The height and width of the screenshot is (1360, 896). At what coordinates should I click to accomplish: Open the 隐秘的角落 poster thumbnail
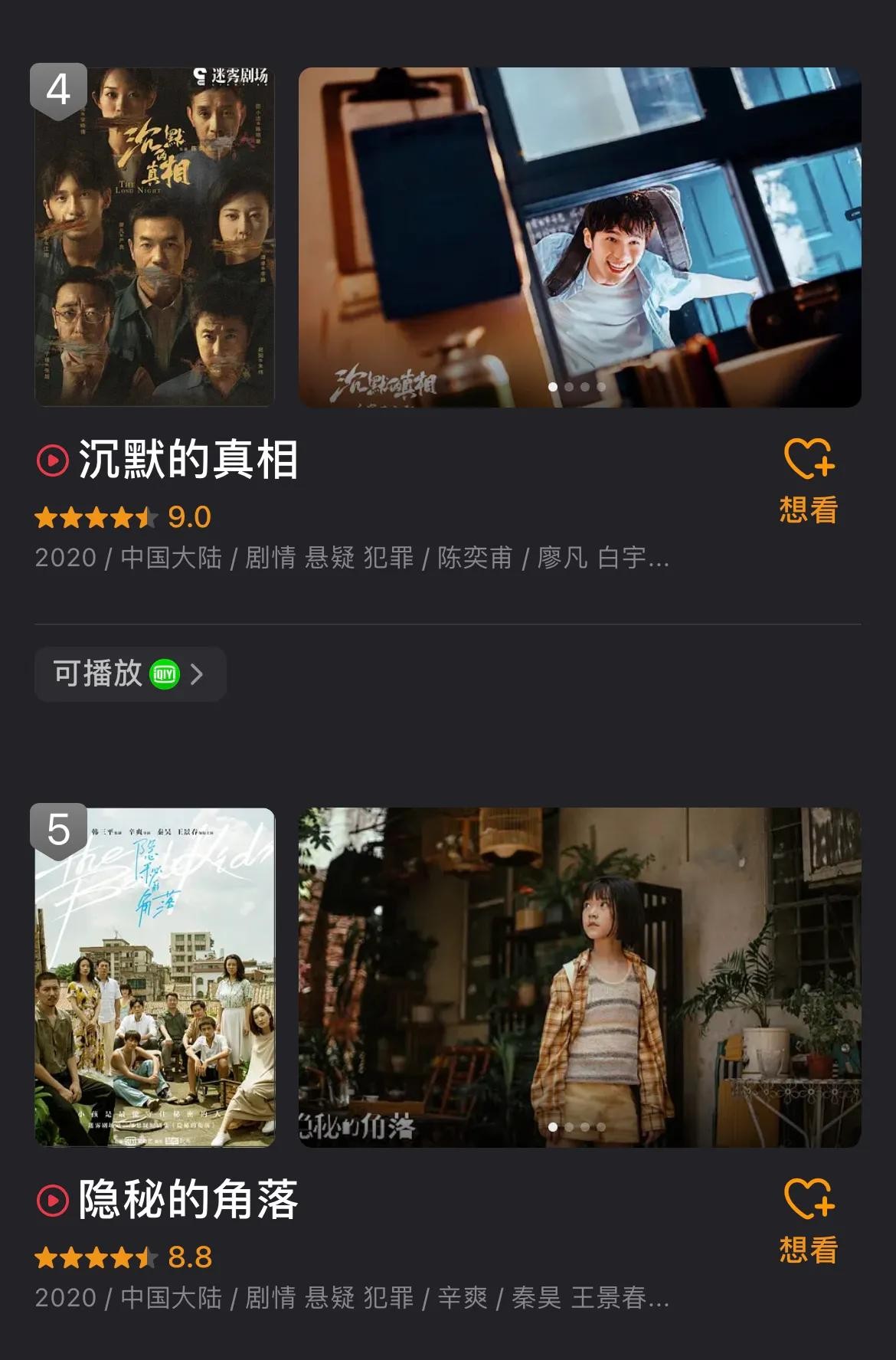tap(155, 977)
